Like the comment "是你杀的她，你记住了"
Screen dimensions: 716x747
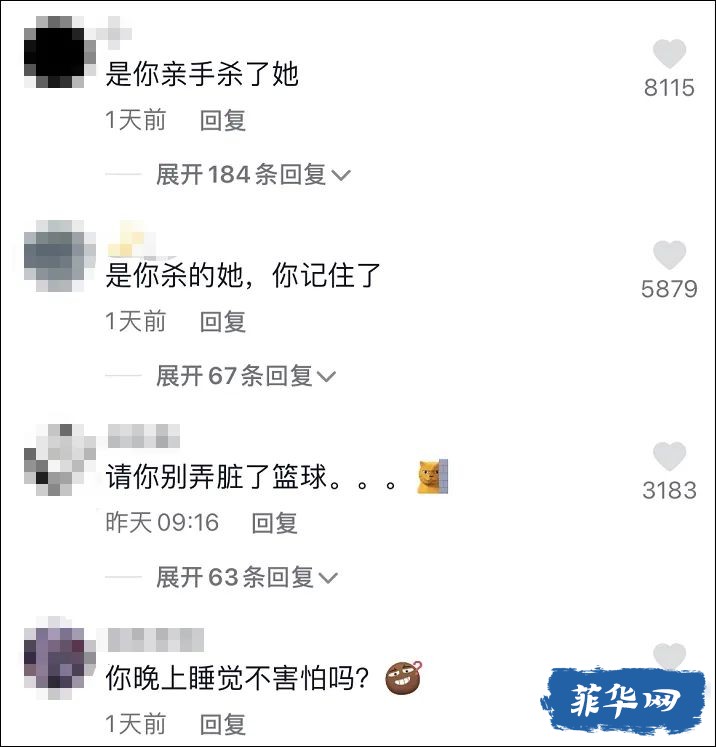(669, 256)
